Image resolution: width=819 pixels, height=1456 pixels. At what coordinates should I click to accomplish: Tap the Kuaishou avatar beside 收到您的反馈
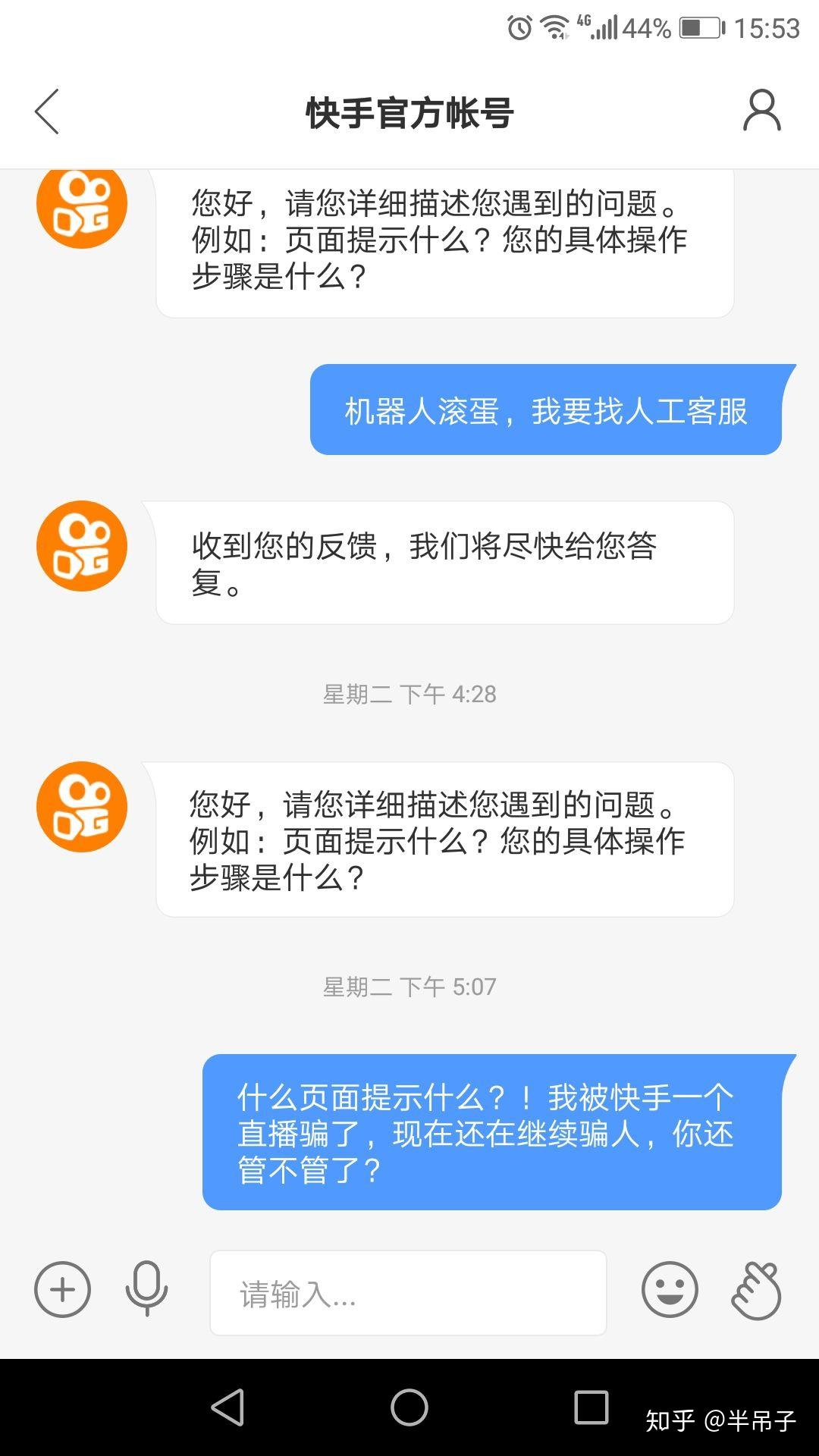coord(82,546)
